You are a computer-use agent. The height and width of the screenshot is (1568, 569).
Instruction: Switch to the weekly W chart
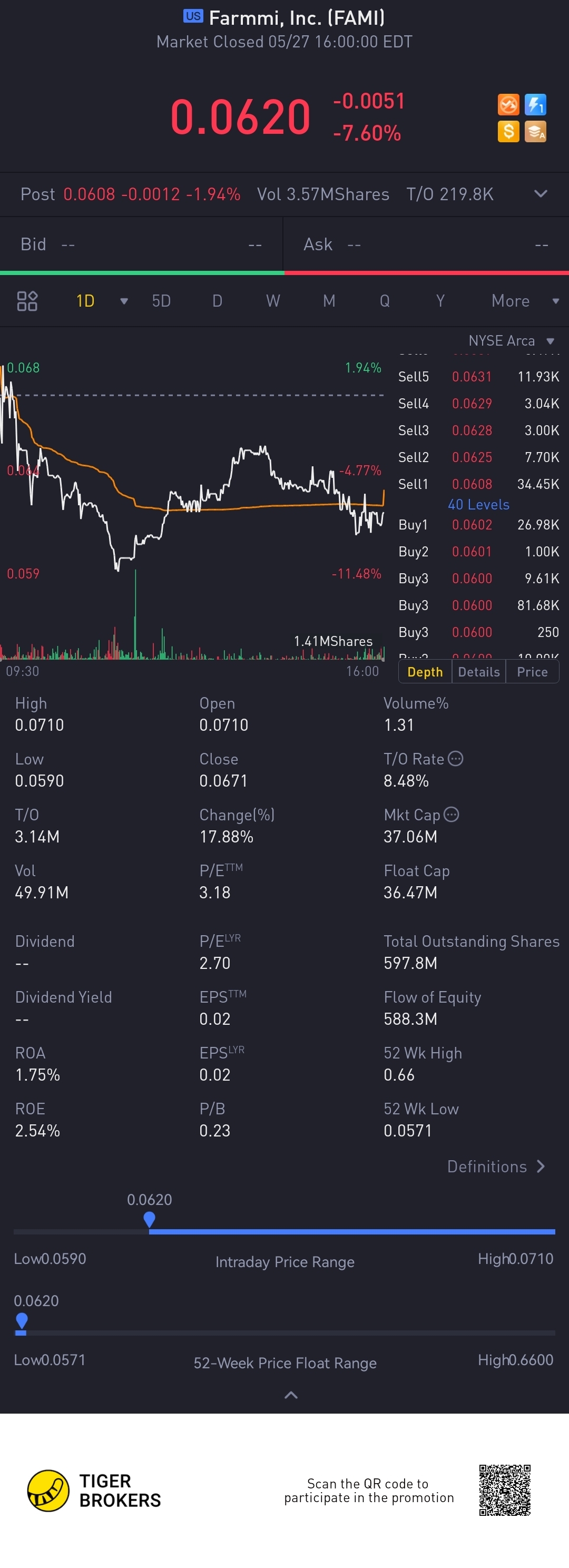[272, 301]
